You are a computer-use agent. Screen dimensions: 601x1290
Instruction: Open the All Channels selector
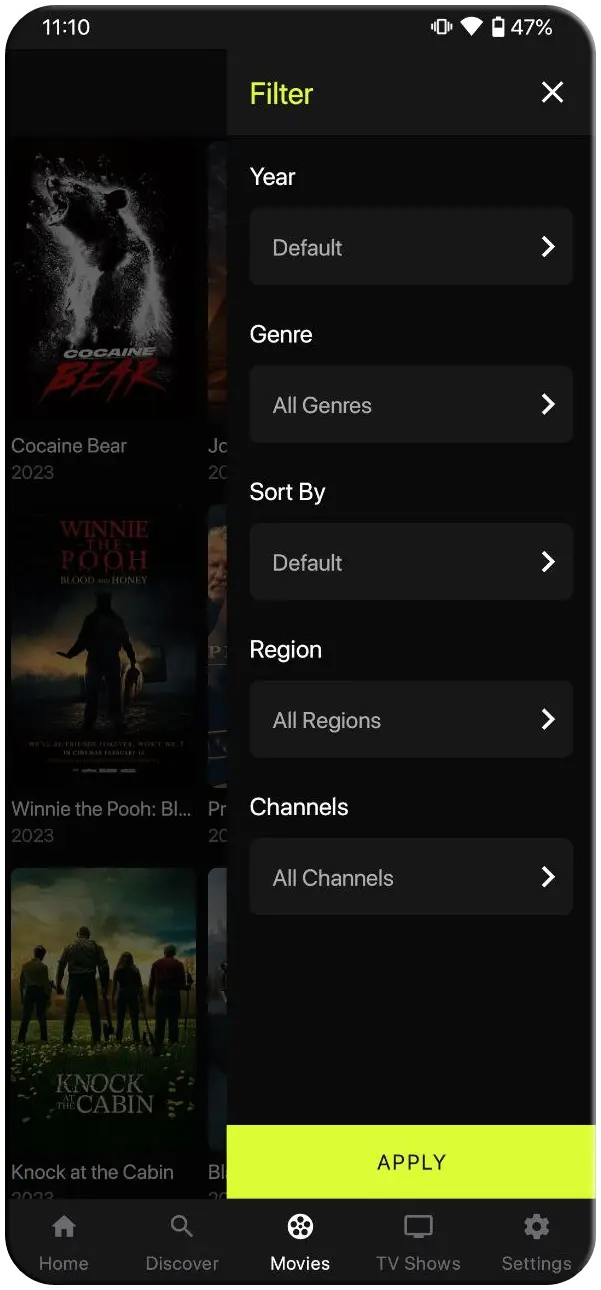(x=411, y=877)
